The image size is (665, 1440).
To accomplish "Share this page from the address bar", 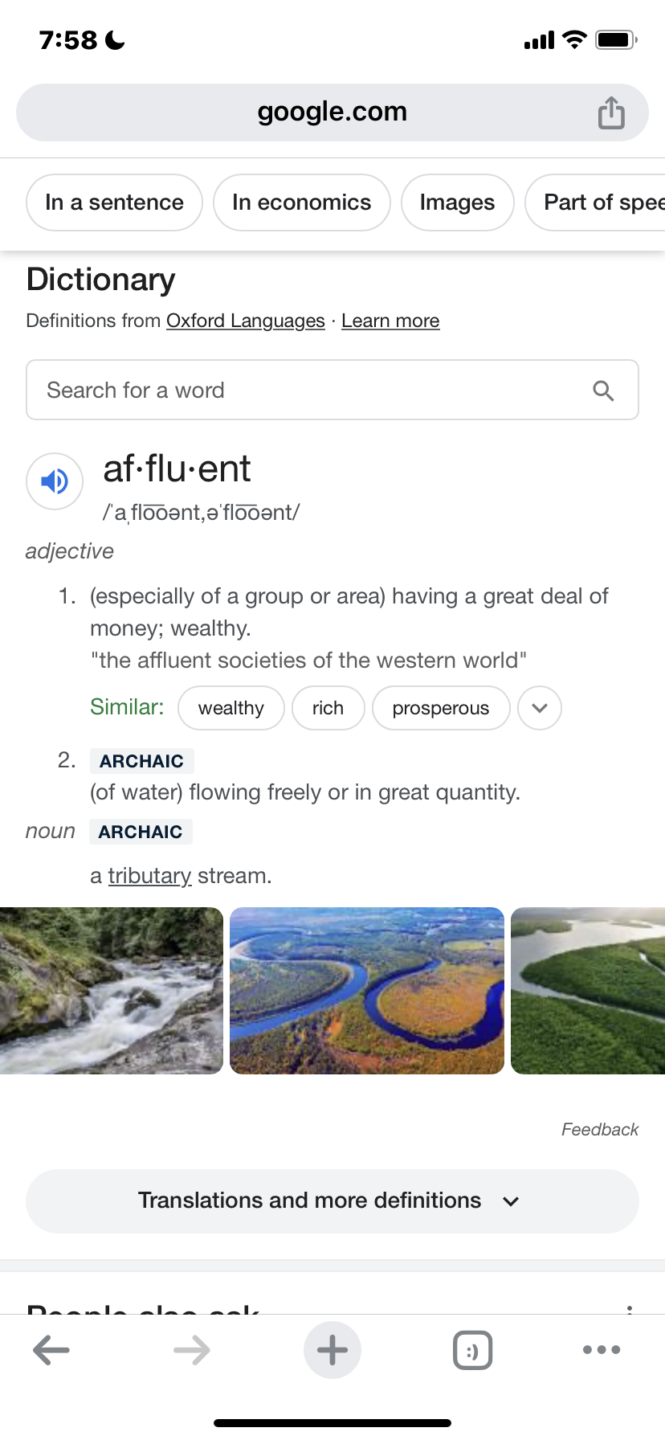I will [611, 113].
